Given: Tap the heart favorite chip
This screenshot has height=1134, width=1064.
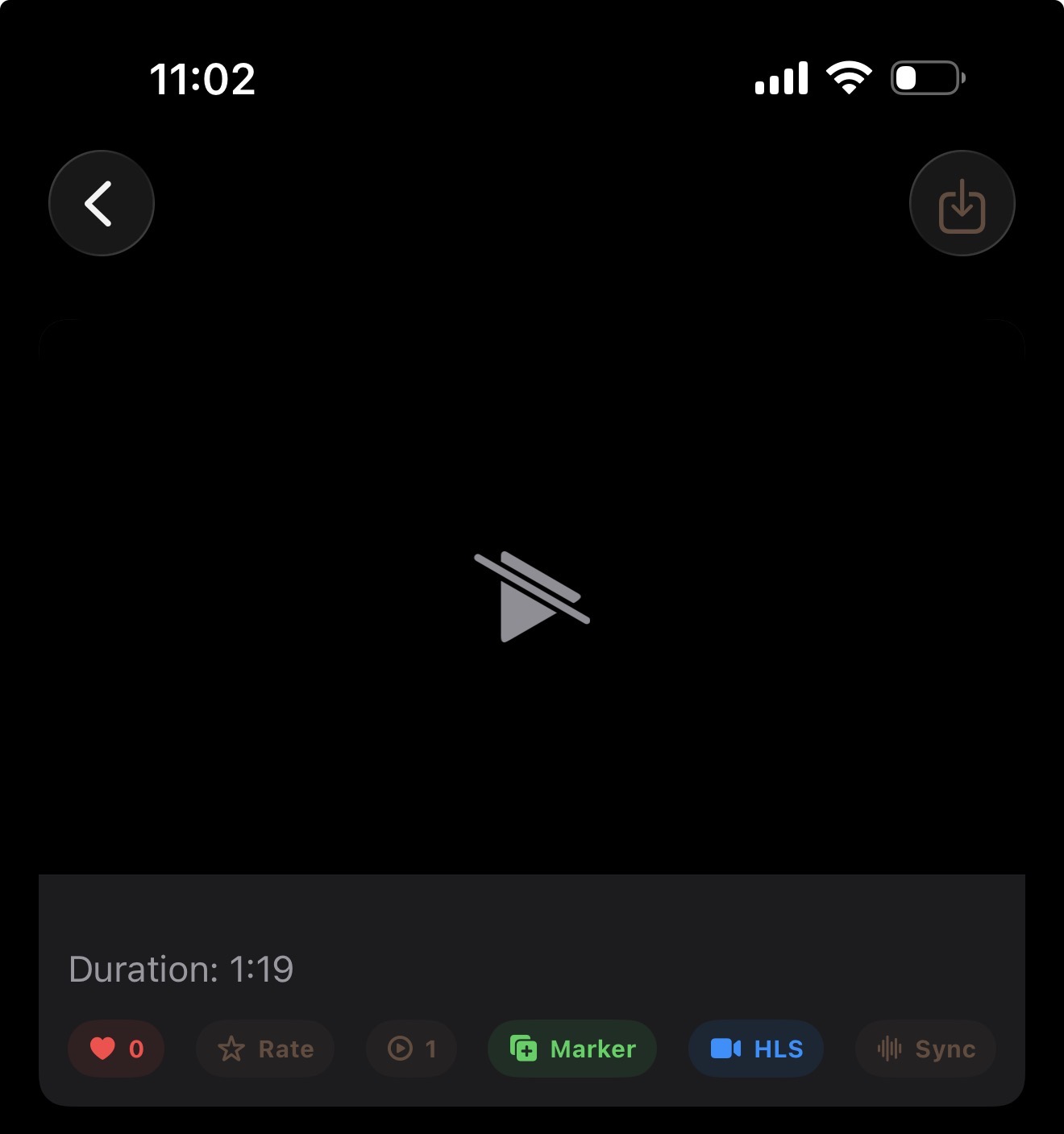Looking at the screenshot, I should [116, 1049].
